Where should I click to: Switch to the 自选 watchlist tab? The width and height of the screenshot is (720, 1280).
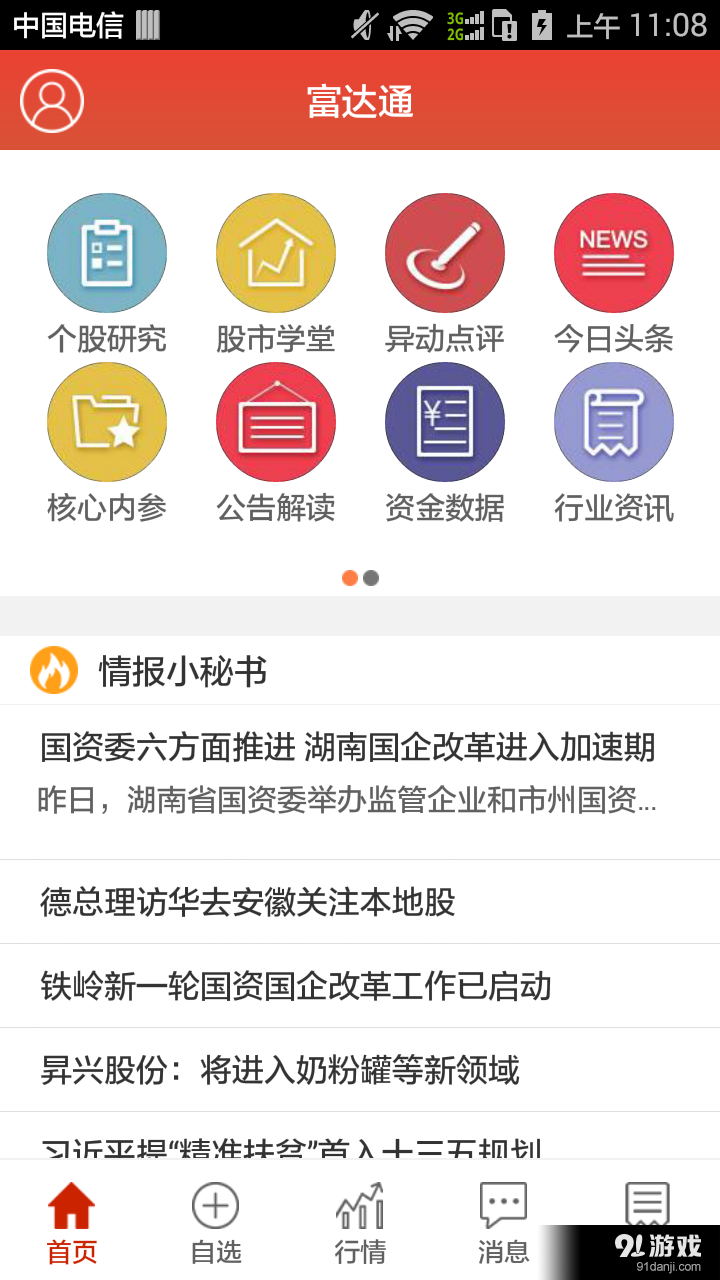215,1220
